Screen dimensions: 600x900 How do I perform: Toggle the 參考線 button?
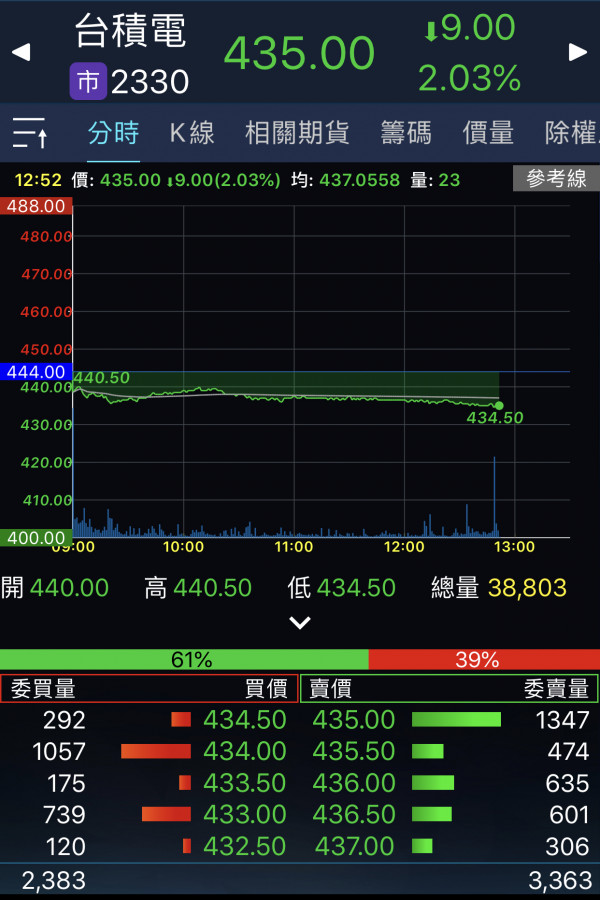pyautogui.click(x=556, y=179)
